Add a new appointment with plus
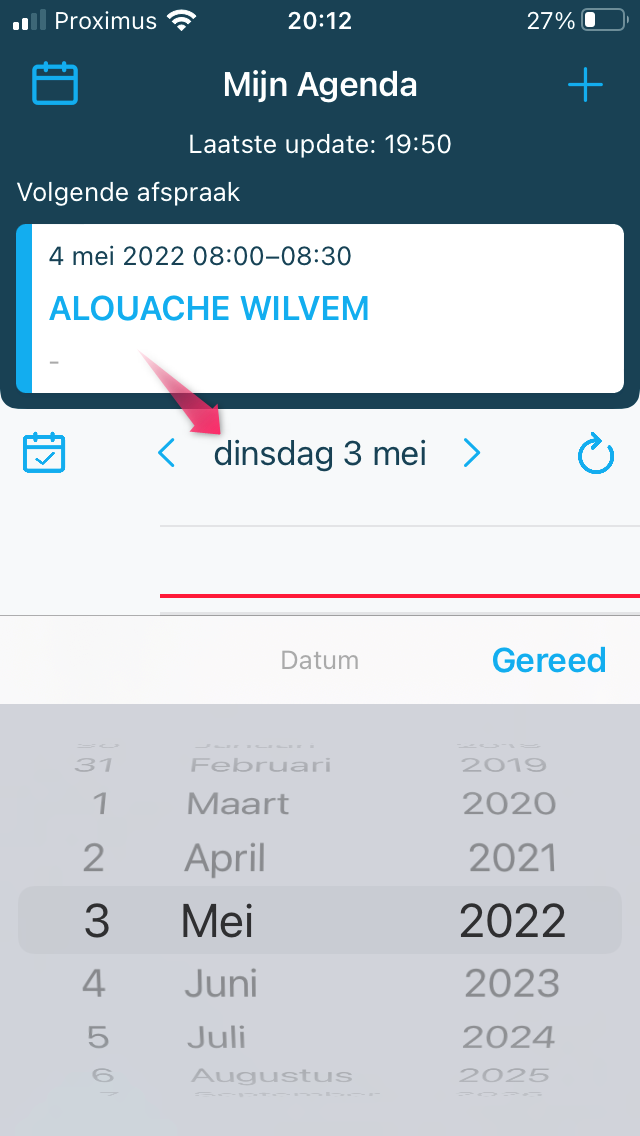The width and height of the screenshot is (640, 1136). click(585, 85)
